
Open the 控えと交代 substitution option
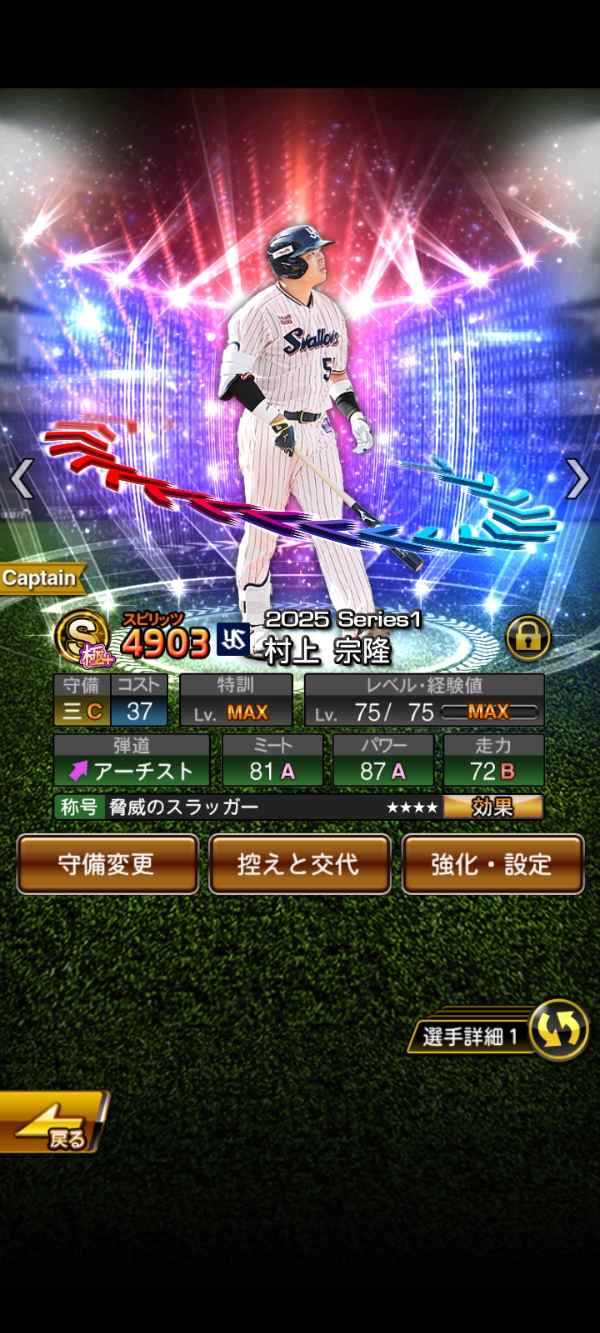click(x=299, y=864)
